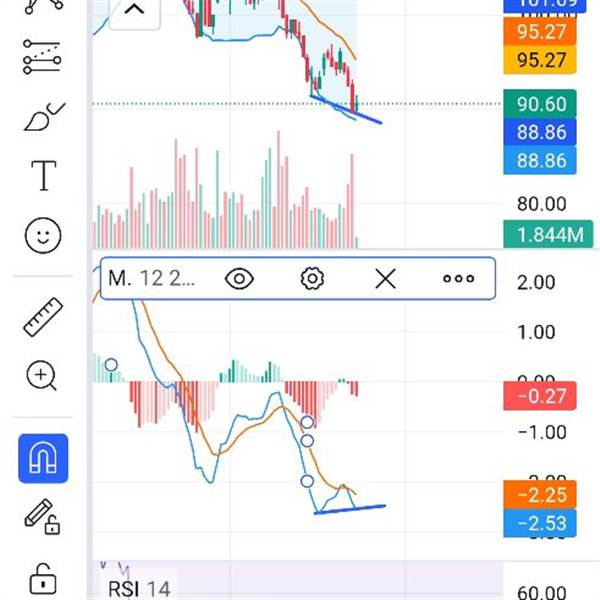
Task: Activate the zoom in tool
Action: pyautogui.click(x=43, y=376)
